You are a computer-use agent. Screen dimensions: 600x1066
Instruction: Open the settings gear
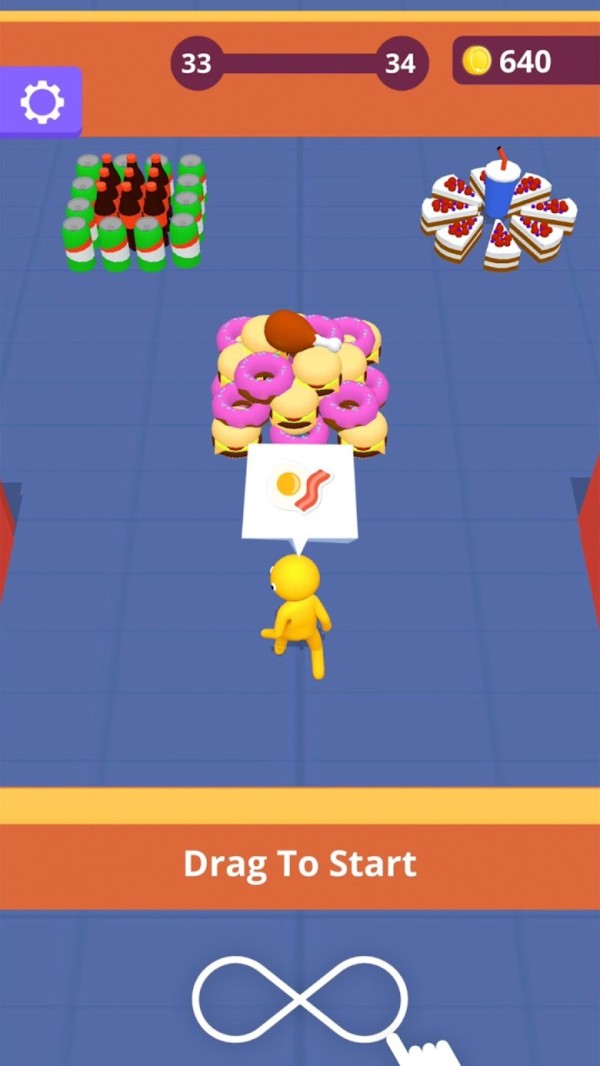(41, 102)
